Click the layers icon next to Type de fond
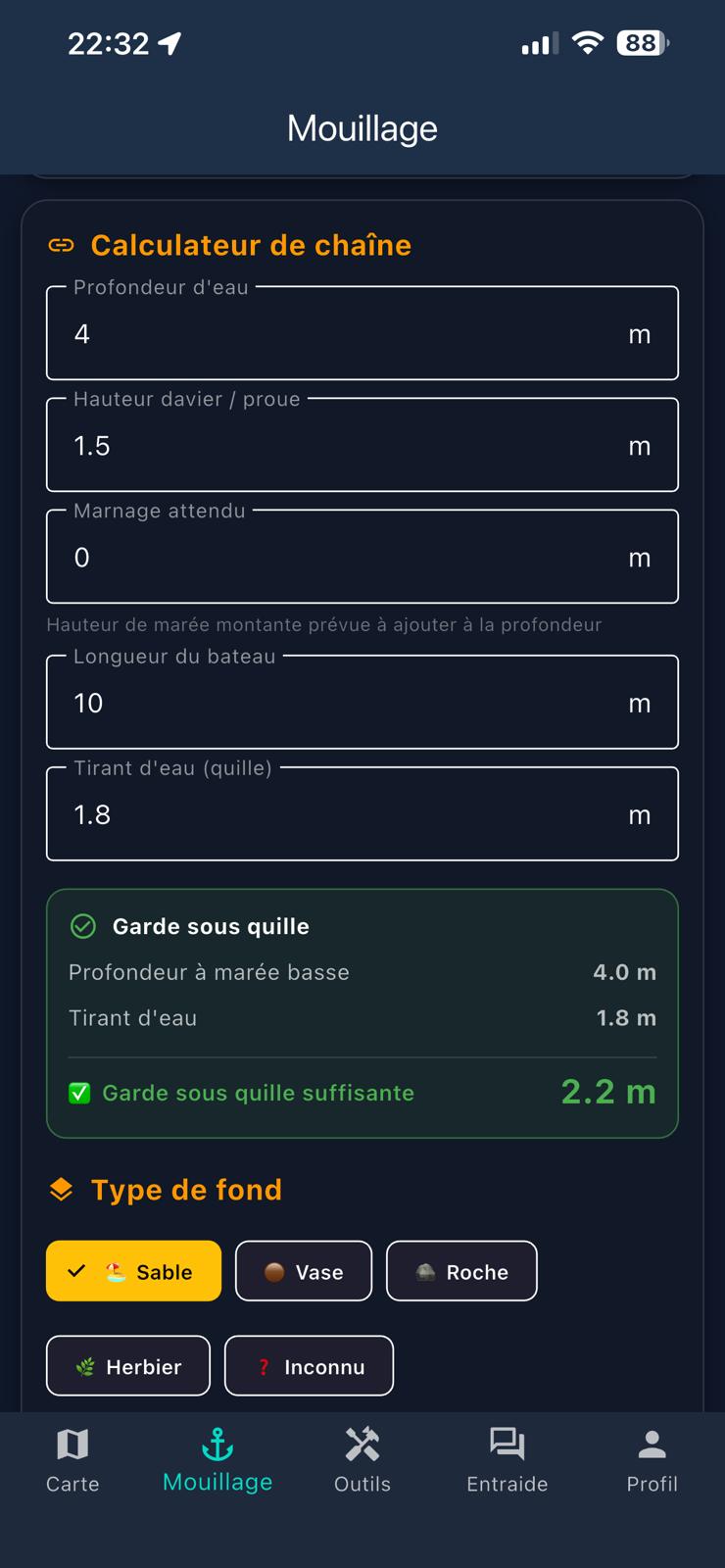 click(61, 1189)
